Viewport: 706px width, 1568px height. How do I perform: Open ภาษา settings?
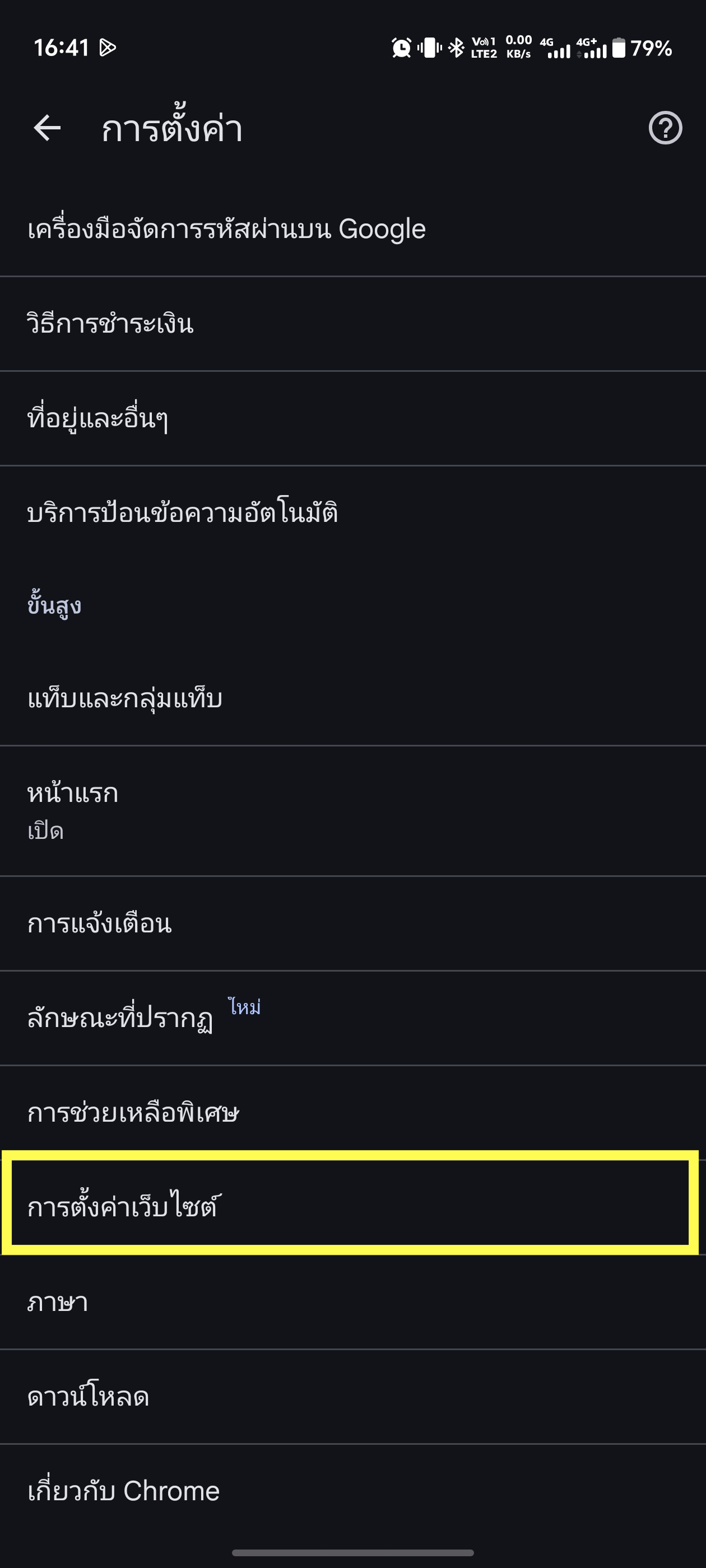click(352, 1303)
